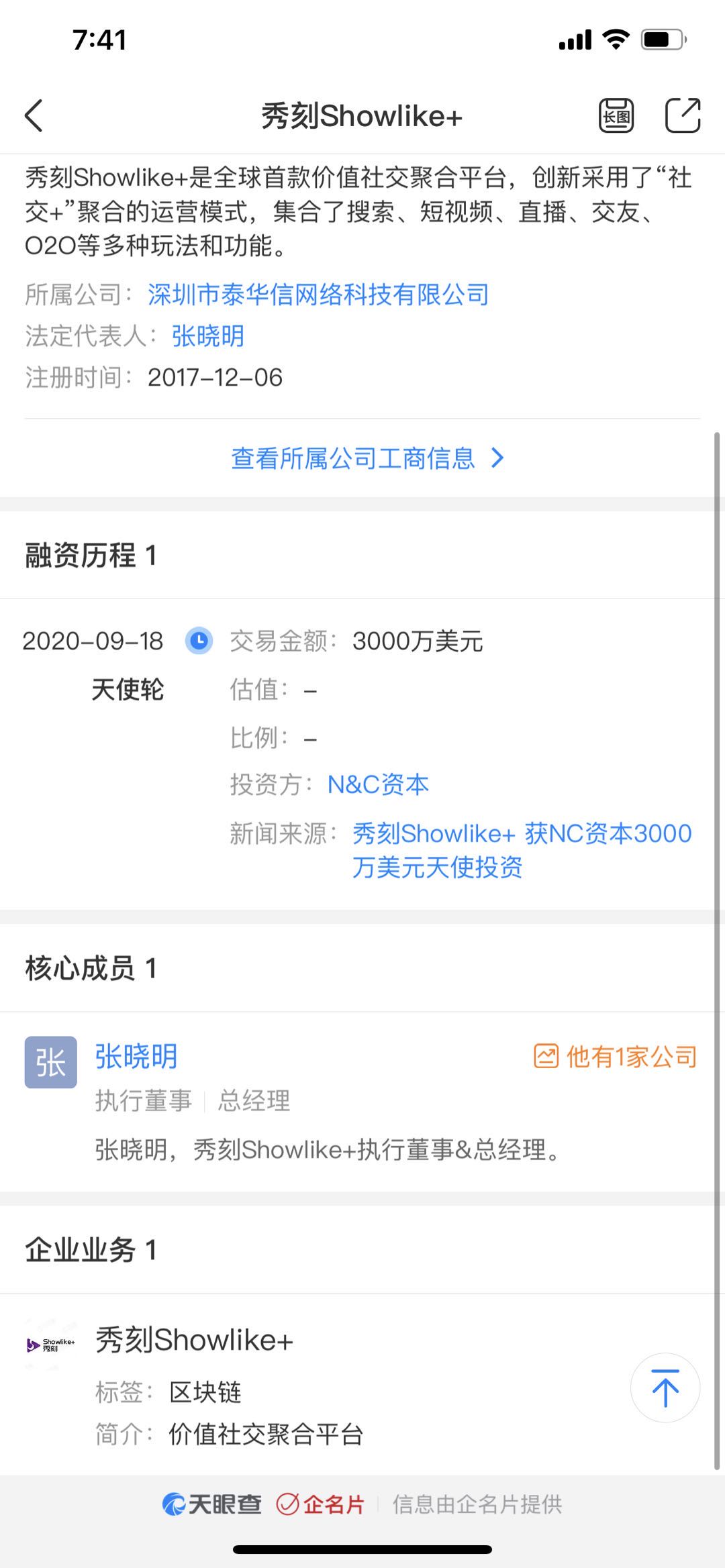Open company 深圳市泰华信网络科技有限公司
725x1568 pixels.
click(x=318, y=295)
